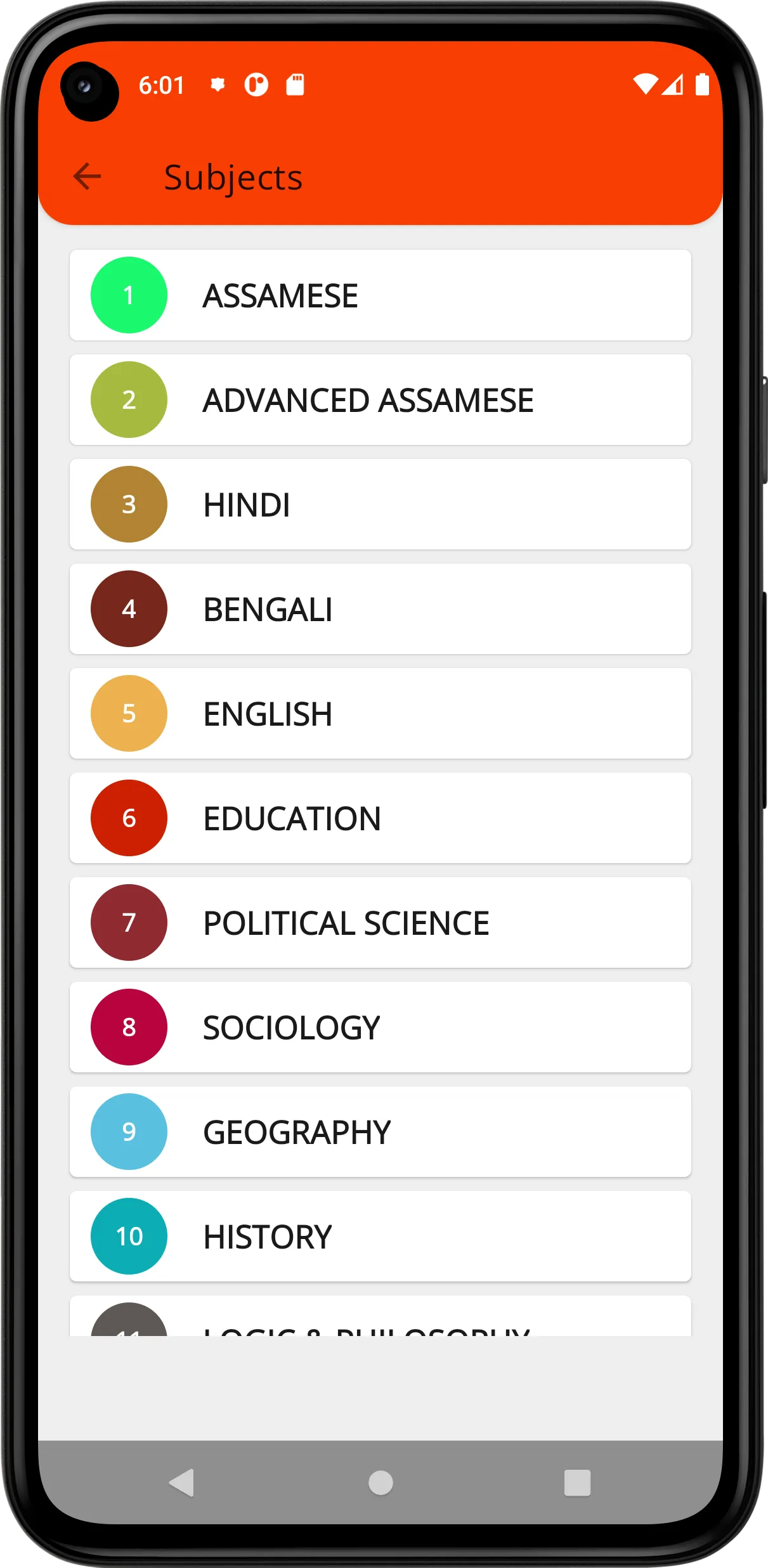Tap the olive circle numbered 2
Viewport: 768px width, 1568px height.
[128, 399]
